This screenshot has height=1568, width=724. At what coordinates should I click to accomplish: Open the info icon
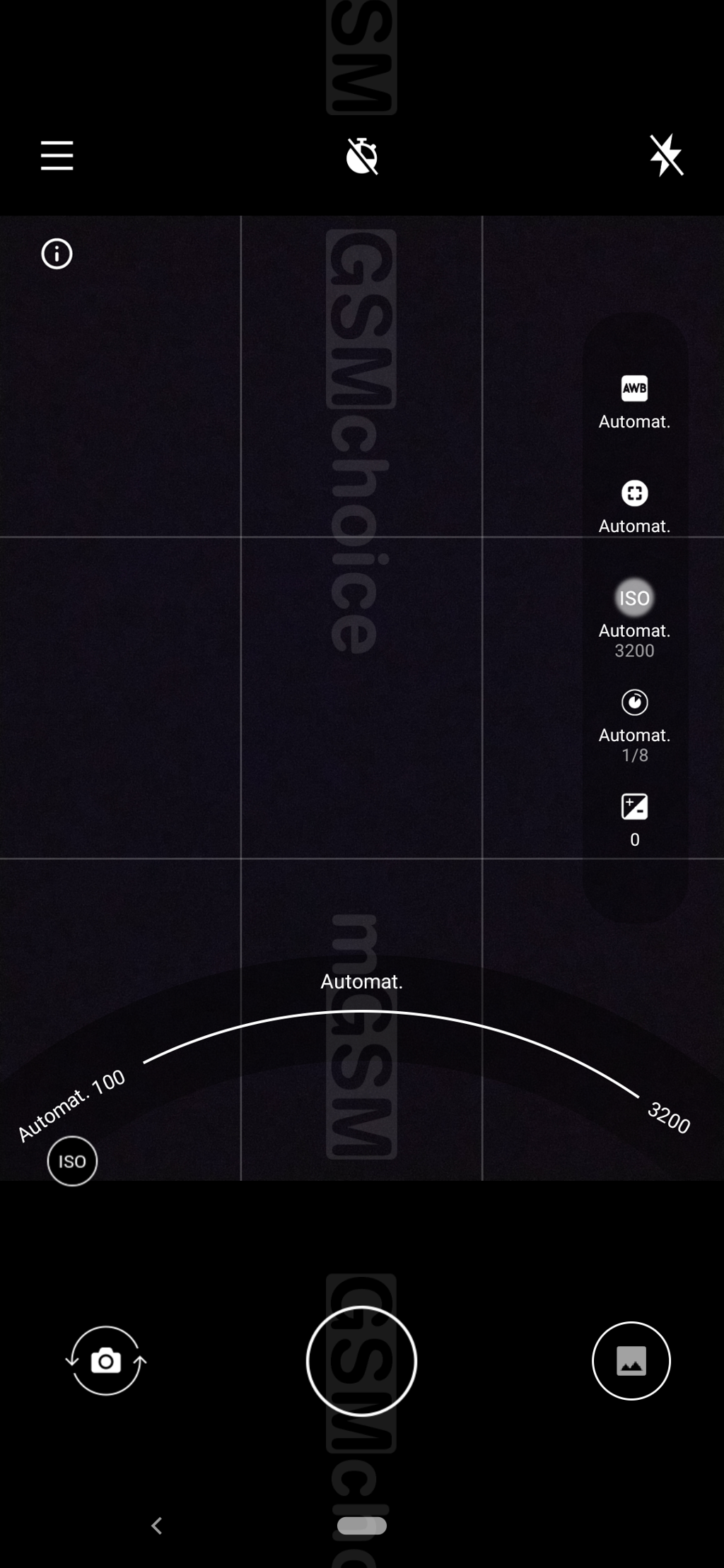pos(57,254)
